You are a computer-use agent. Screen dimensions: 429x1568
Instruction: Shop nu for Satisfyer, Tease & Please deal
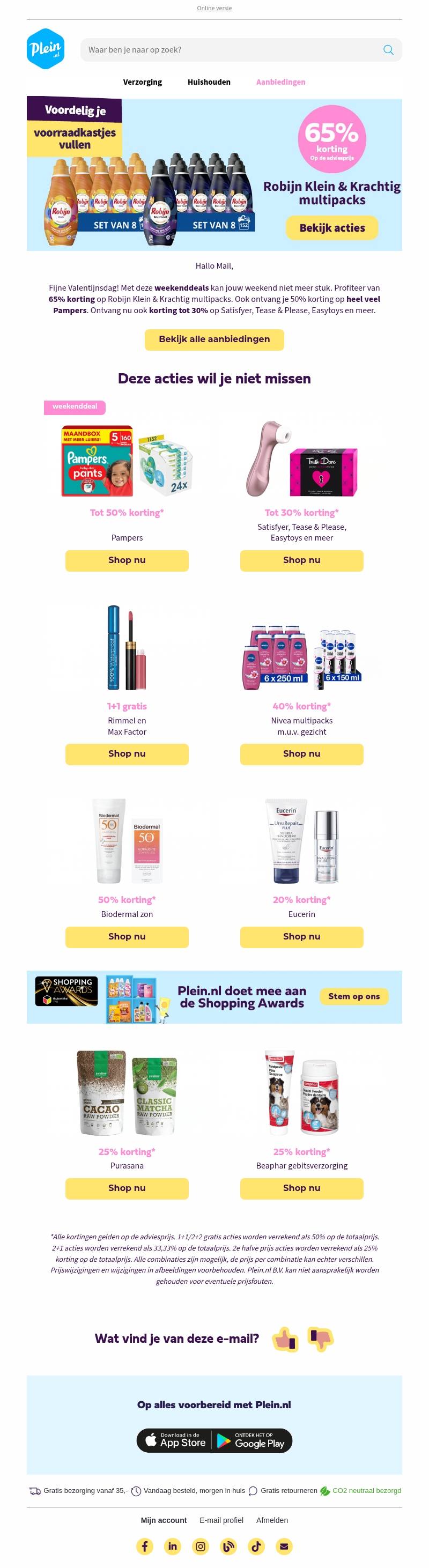coord(301,560)
